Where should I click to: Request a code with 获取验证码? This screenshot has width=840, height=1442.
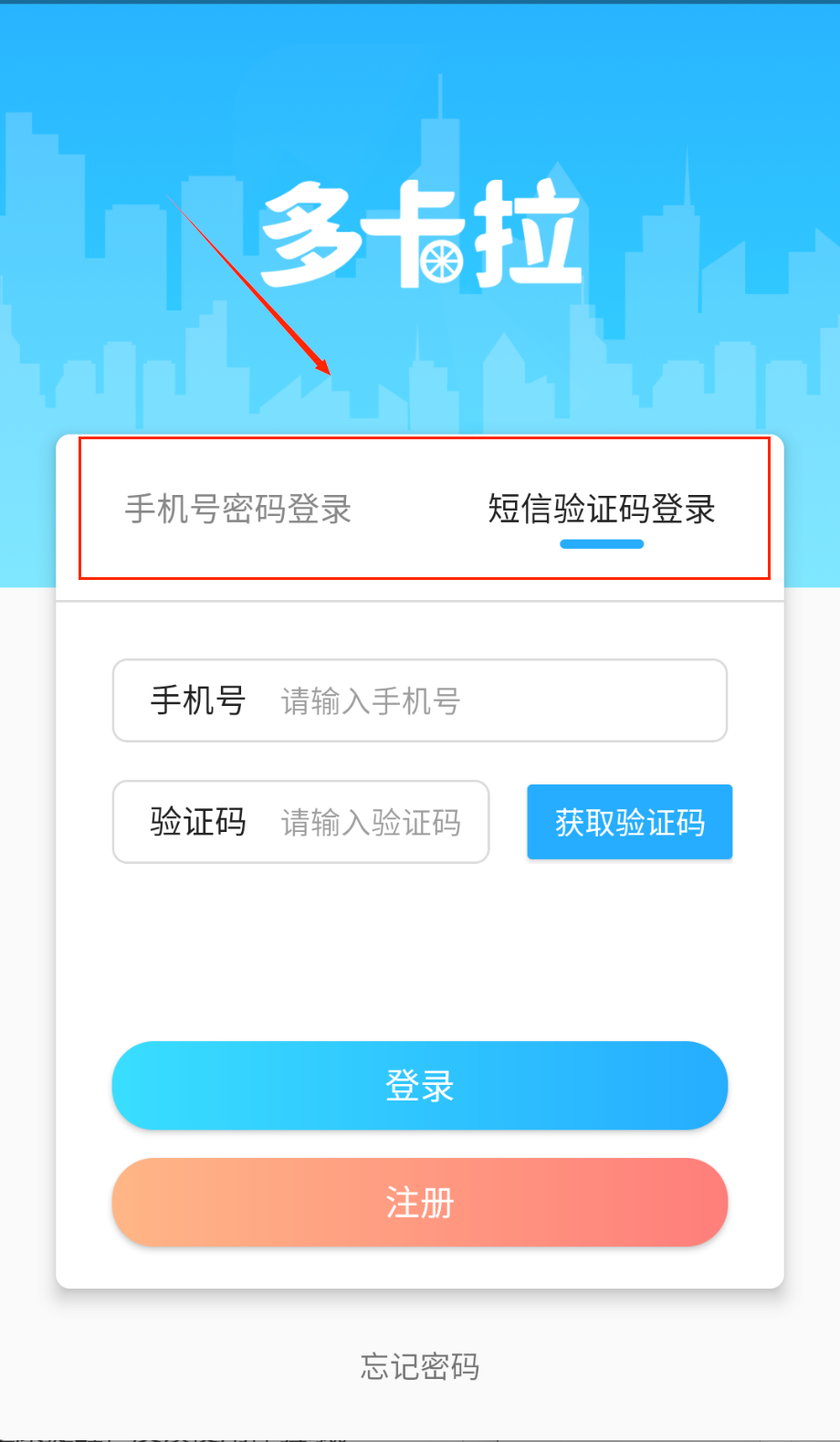coord(629,822)
